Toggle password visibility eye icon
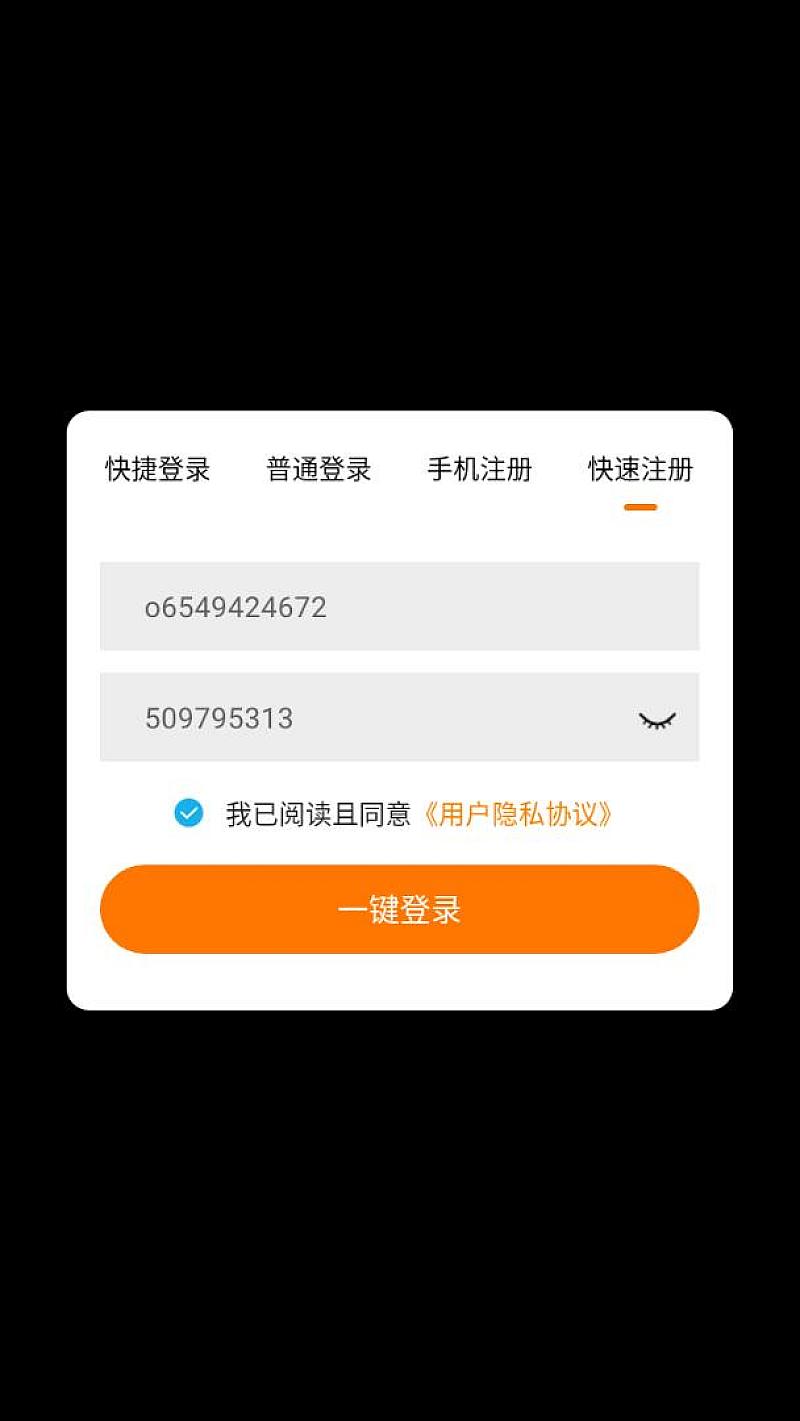This screenshot has width=800, height=1421. (657, 719)
